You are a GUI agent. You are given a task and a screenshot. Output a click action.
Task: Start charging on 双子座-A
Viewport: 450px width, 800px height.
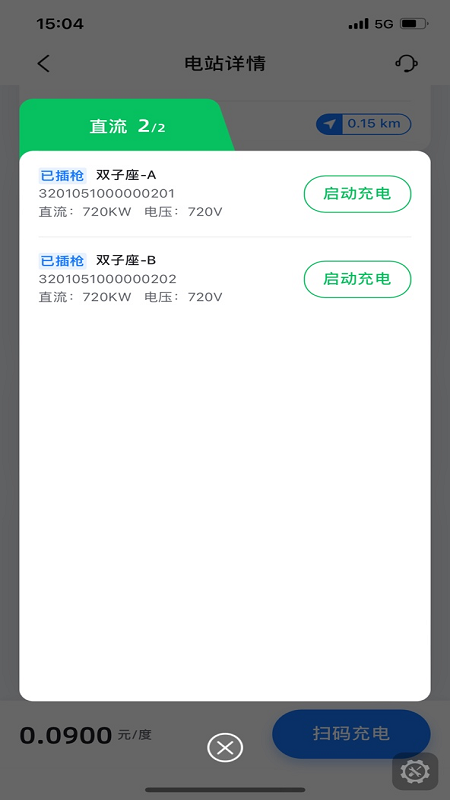358,194
